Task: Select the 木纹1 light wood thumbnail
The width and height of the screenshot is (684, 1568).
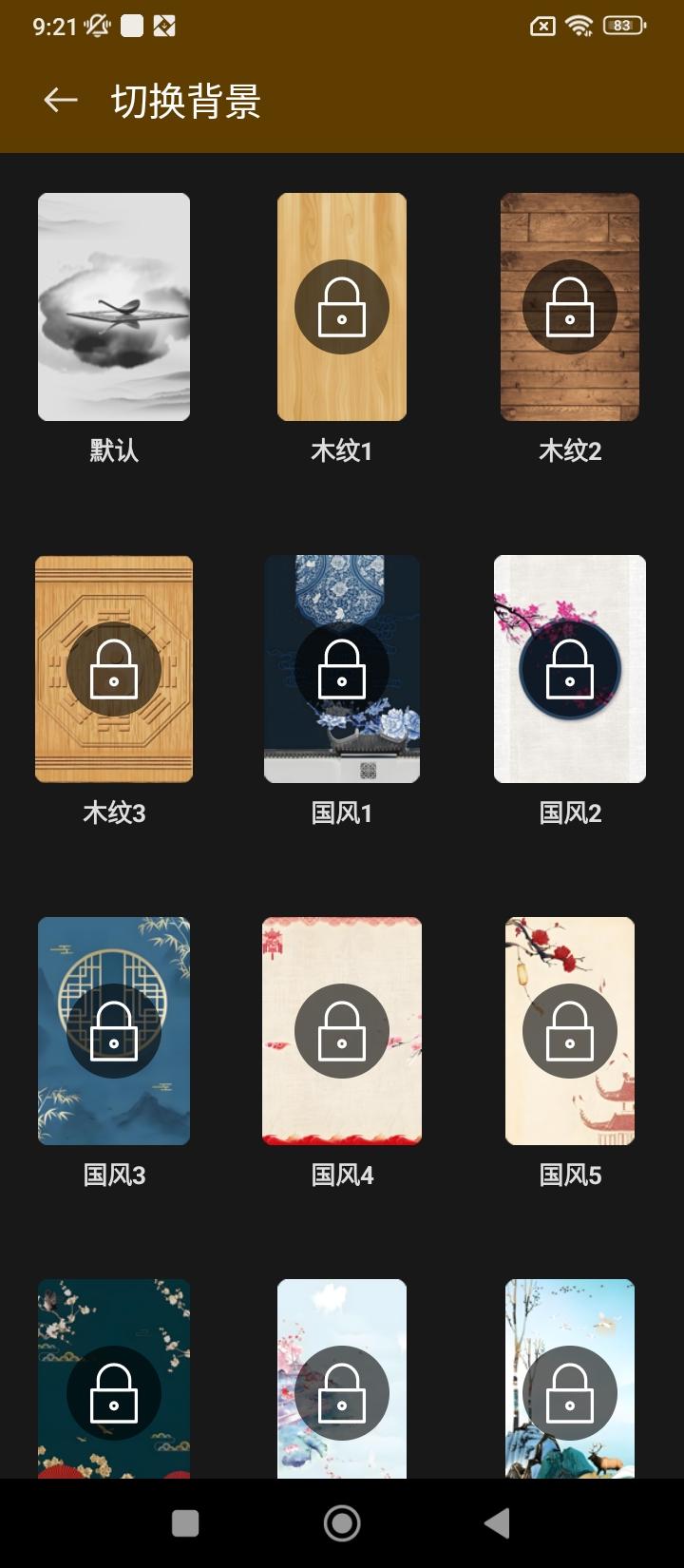Action: (342, 307)
